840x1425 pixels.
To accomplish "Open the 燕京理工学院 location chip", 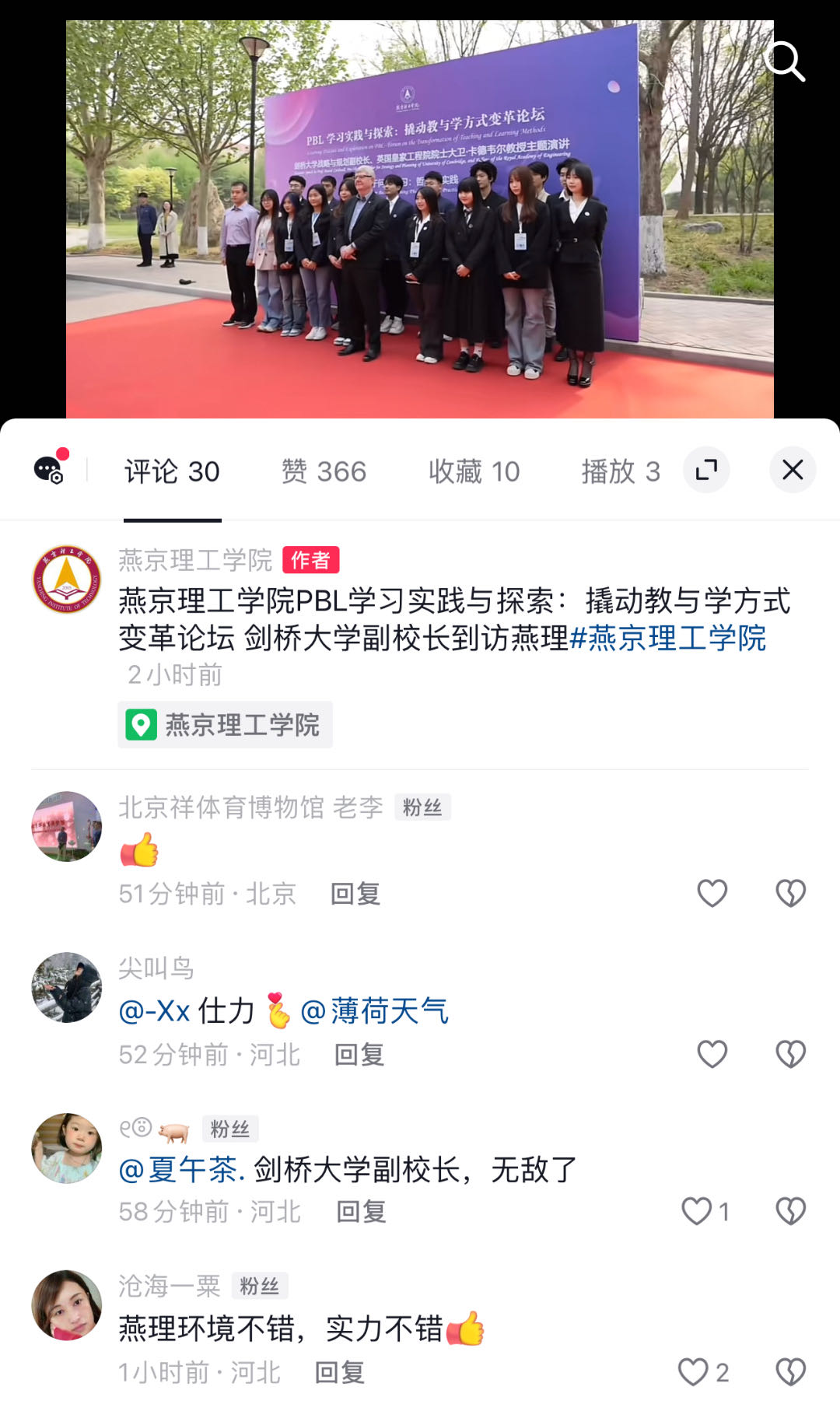I will pyautogui.click(x=226, y=725).
